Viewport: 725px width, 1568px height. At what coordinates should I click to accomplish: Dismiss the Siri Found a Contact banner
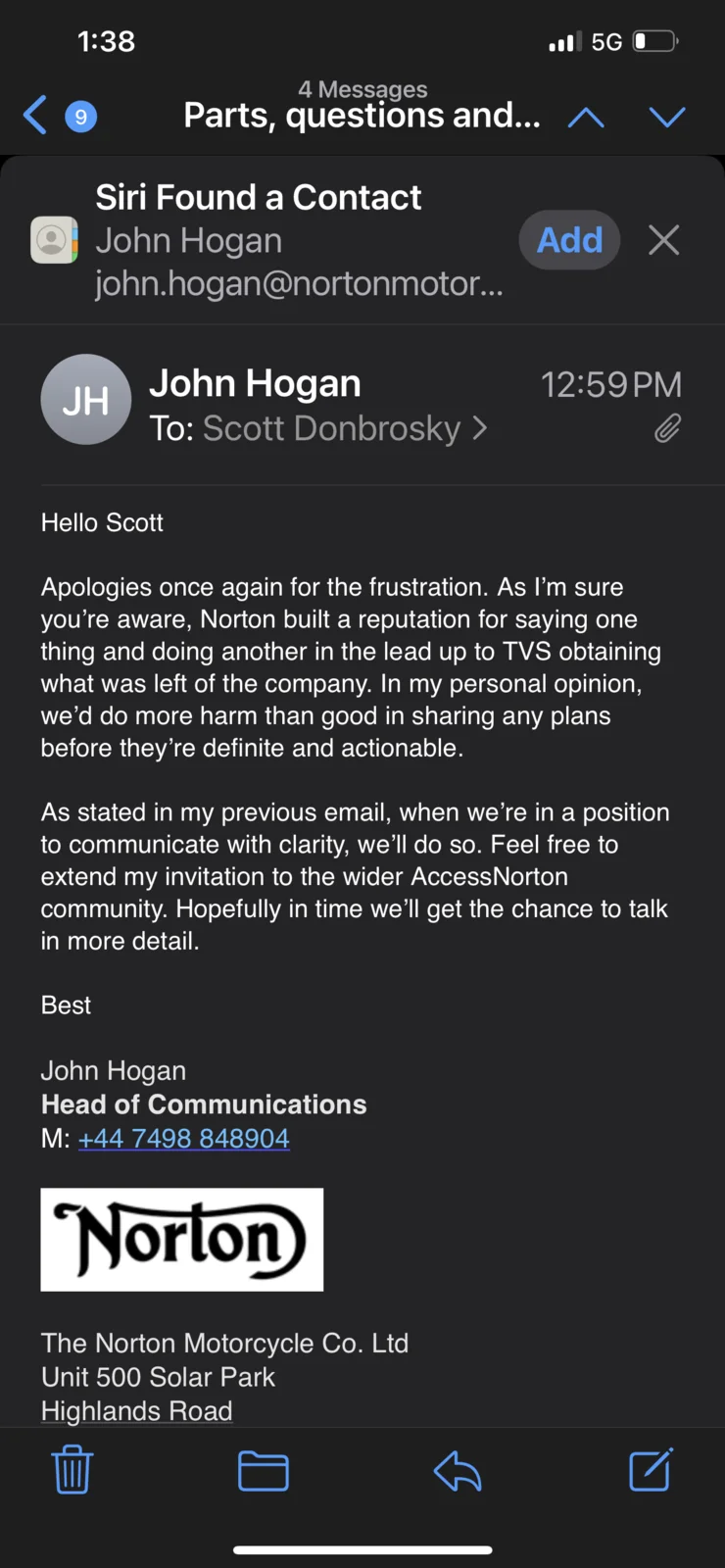pos(663,240)
